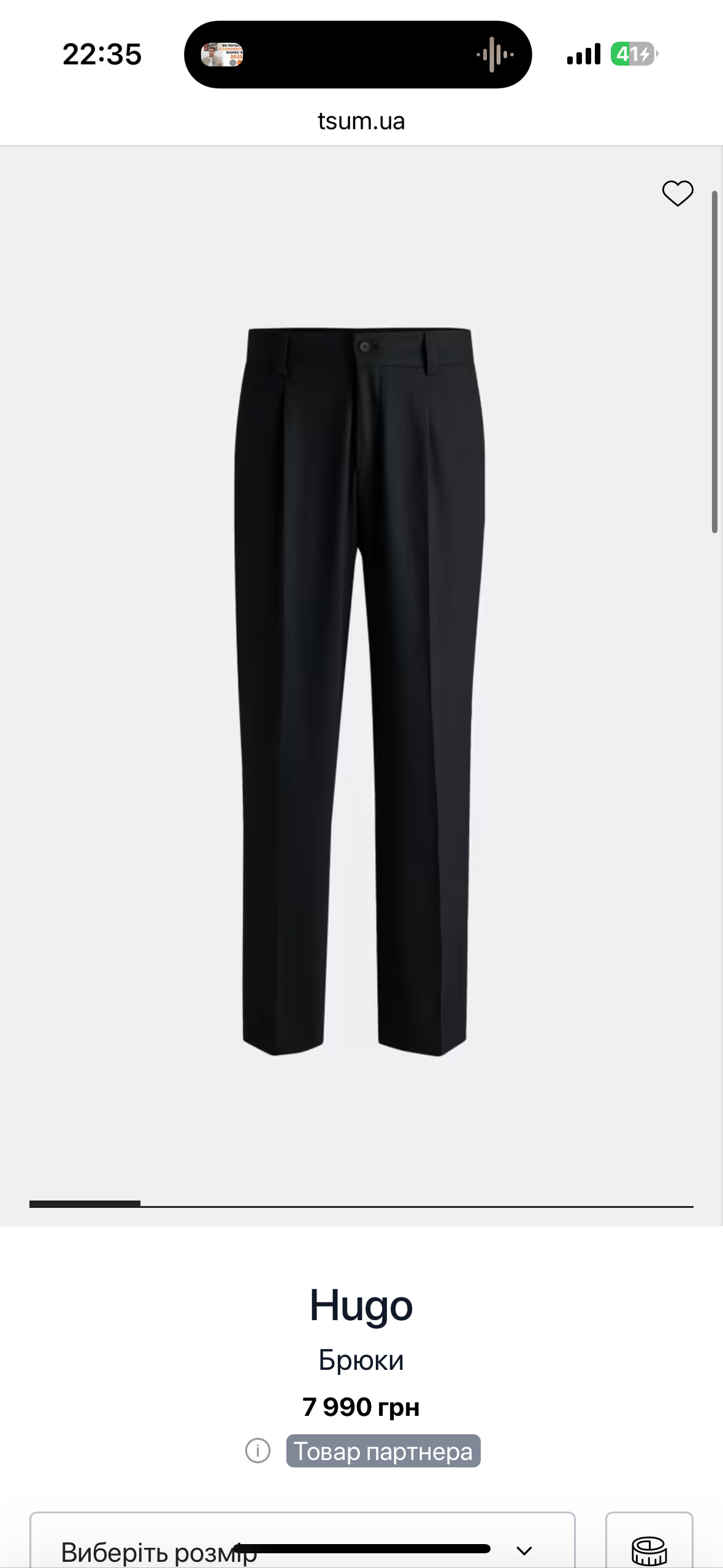Open the size selection dropdown
This screenshot has width=723, height=1568.
coord(302,1546)
